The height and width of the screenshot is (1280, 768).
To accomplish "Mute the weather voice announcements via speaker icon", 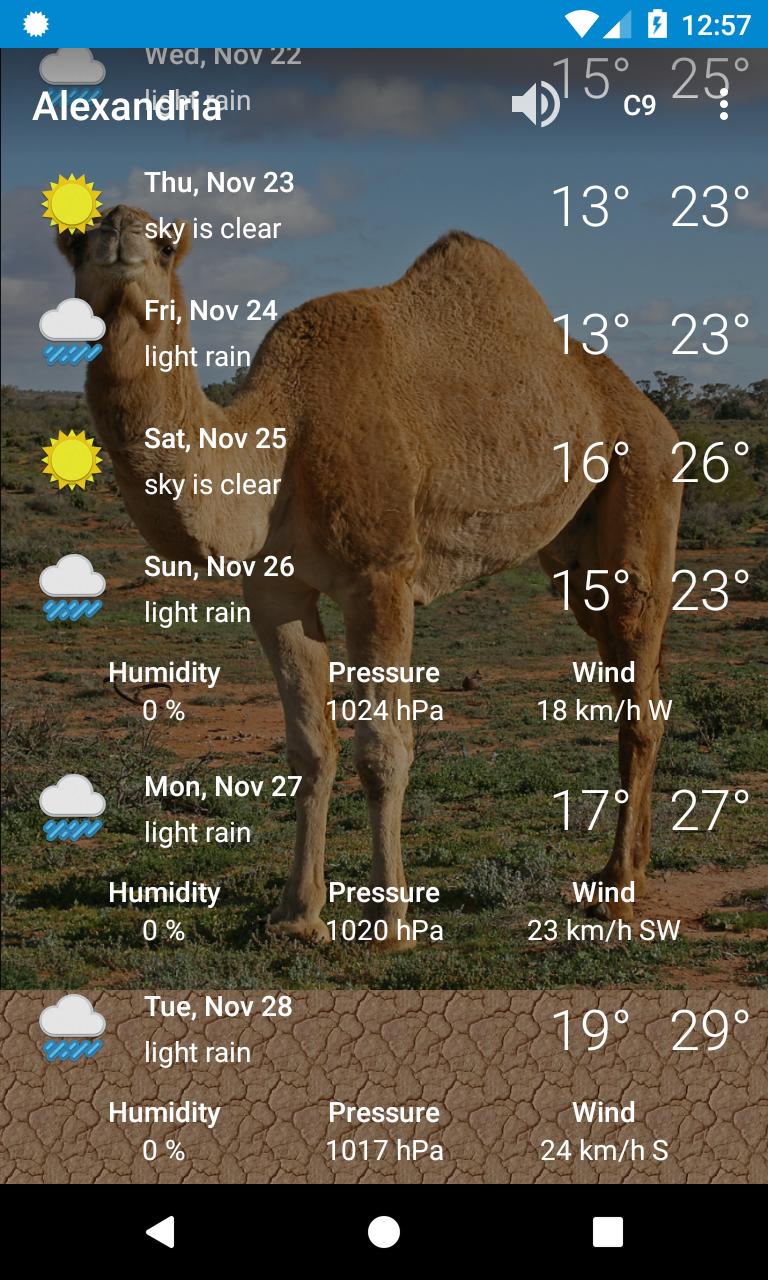I will (535, 103).
